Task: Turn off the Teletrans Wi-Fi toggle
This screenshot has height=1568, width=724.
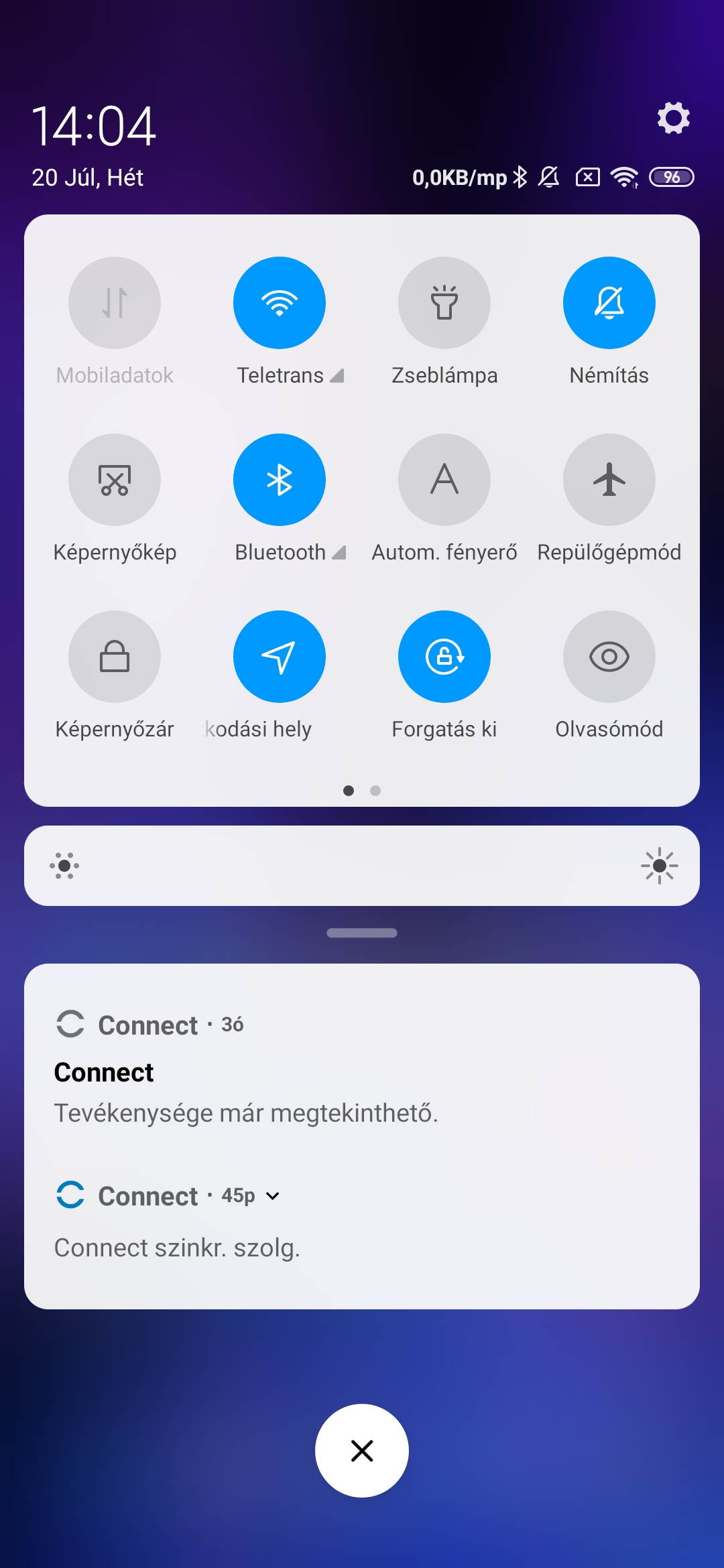Action: (280, 303)
